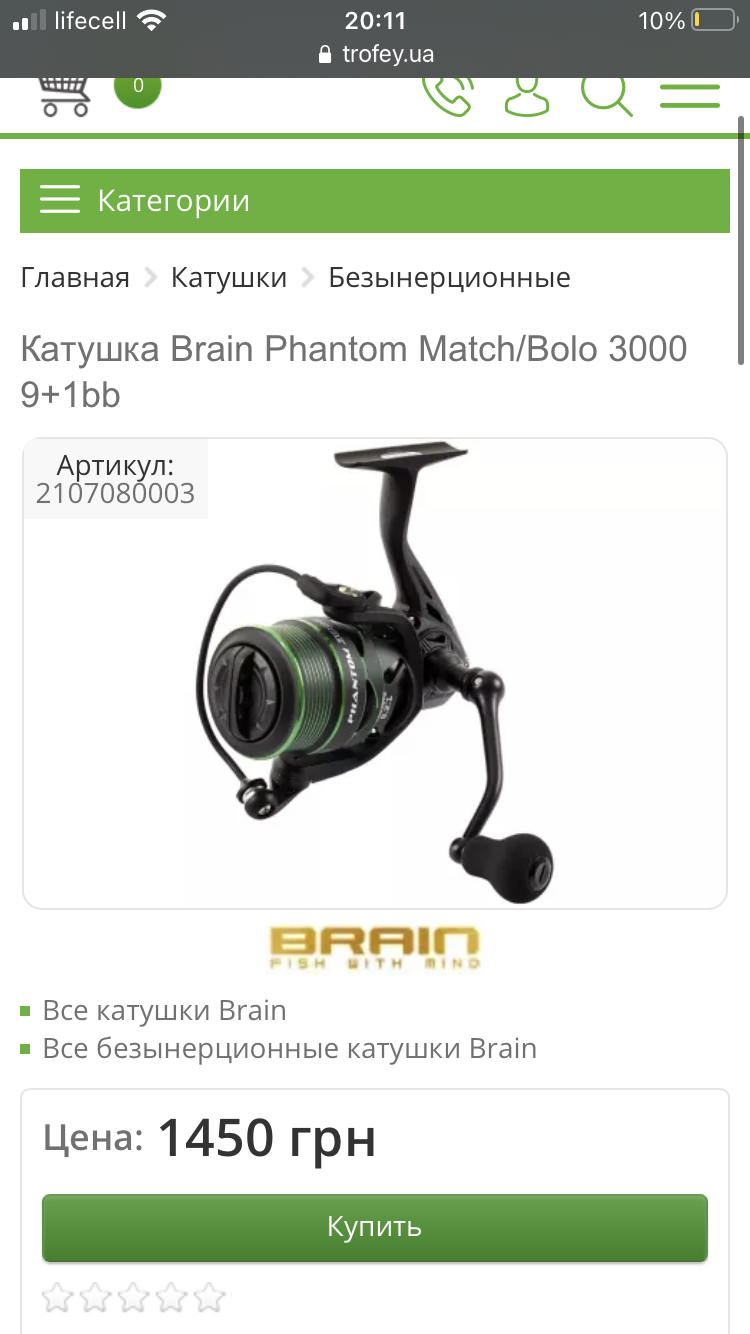Open the search magnifier

click(607, 95)
